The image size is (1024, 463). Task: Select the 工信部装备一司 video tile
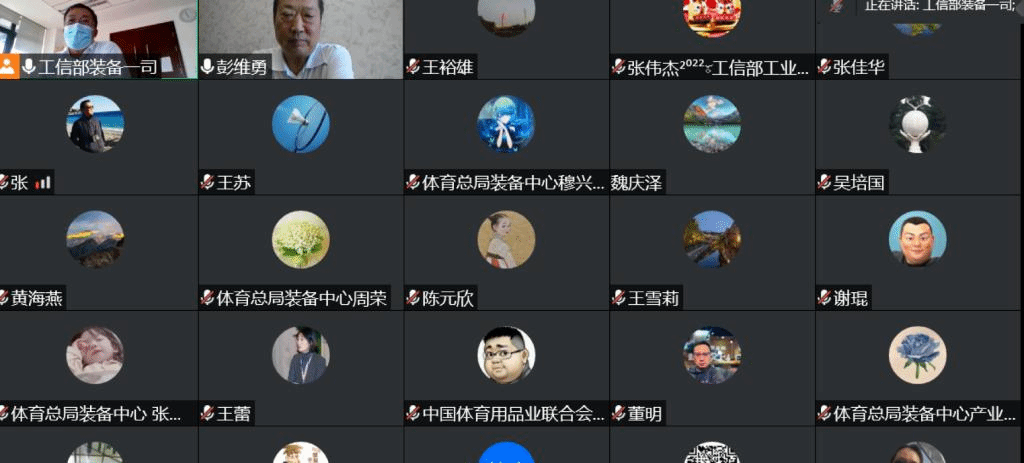click(98, 38)
